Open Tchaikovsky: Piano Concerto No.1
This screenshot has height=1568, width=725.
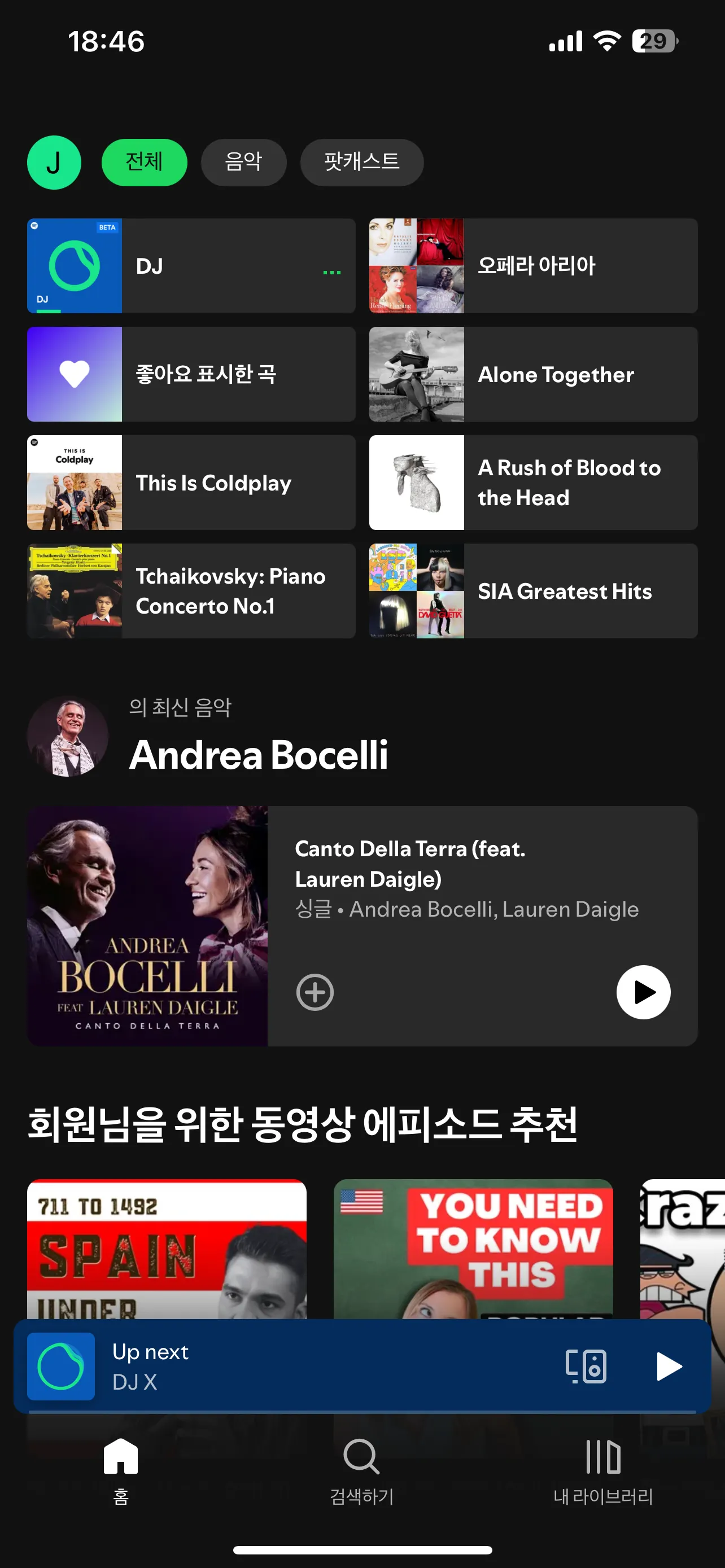(190, 591)
